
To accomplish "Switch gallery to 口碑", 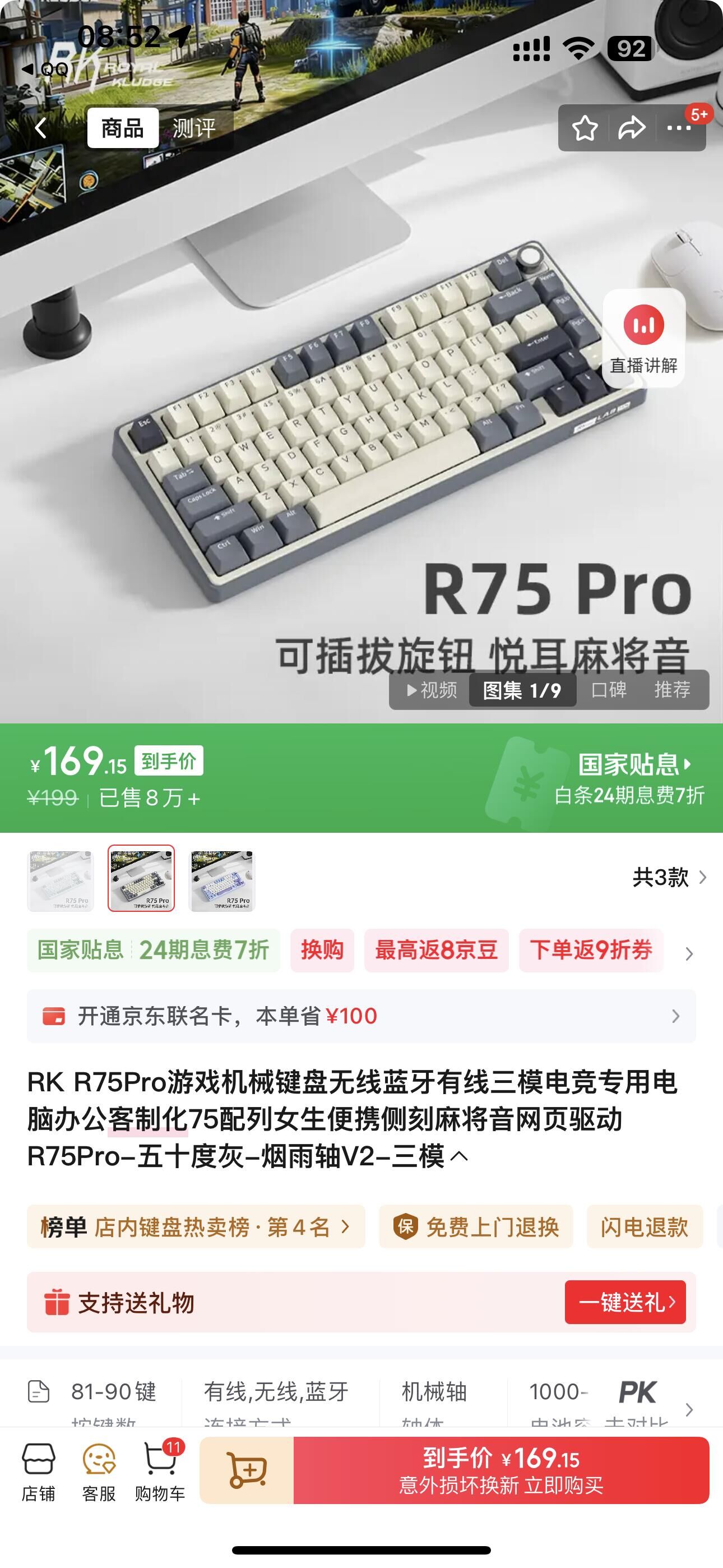I will [x=609, y=690].
